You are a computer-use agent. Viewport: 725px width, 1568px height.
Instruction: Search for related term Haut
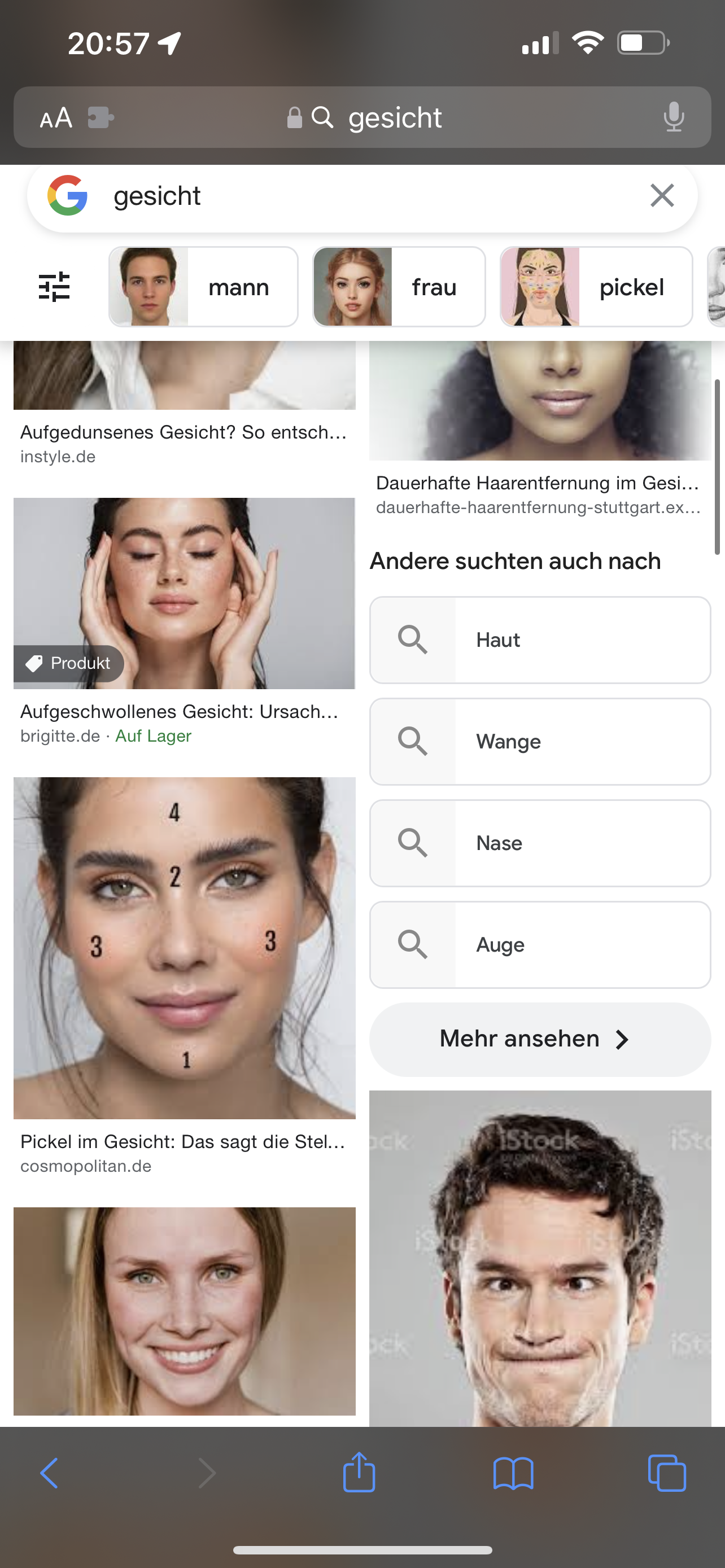[540, 640]
